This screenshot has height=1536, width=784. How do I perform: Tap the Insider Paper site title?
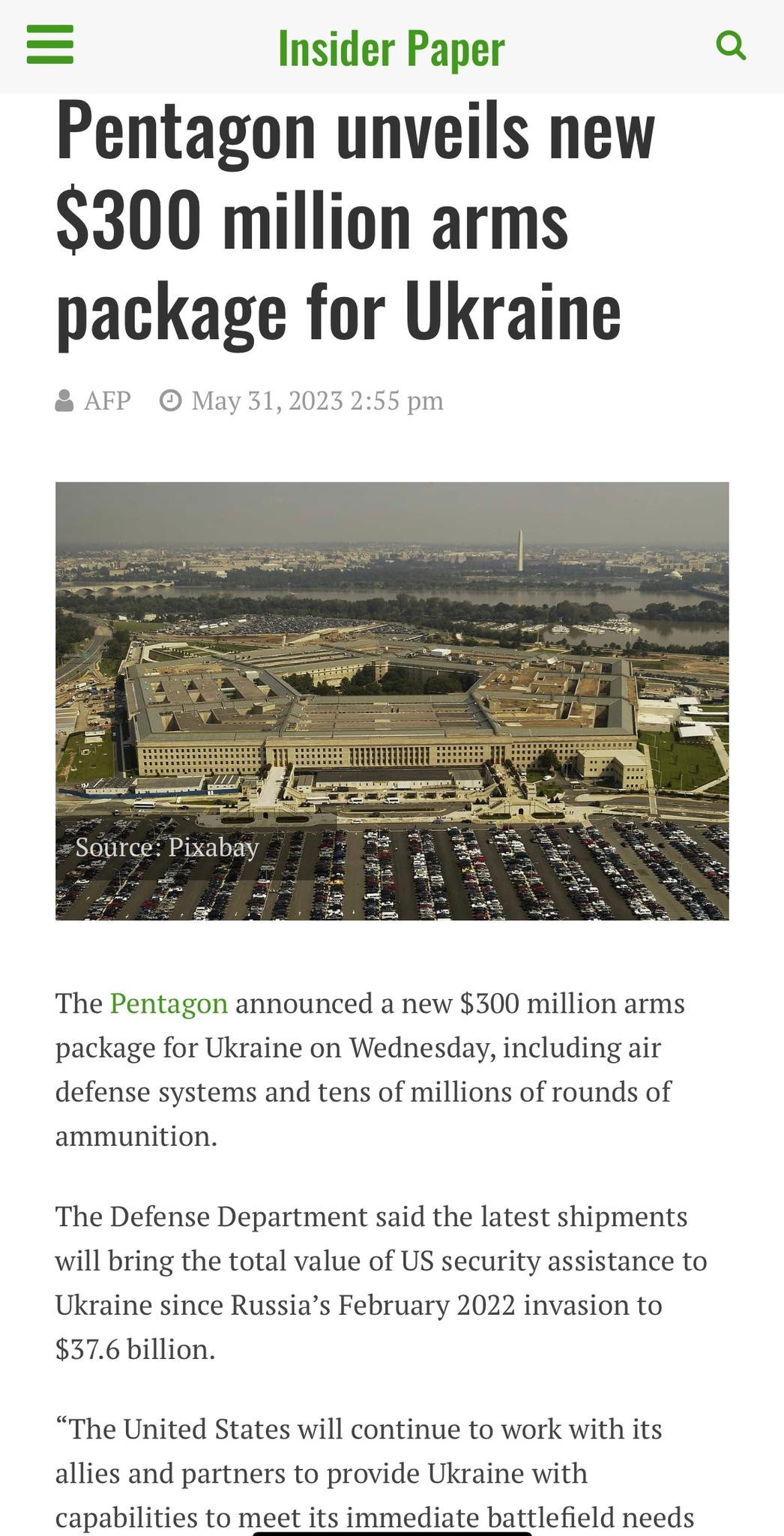click(x=391, y=48)
